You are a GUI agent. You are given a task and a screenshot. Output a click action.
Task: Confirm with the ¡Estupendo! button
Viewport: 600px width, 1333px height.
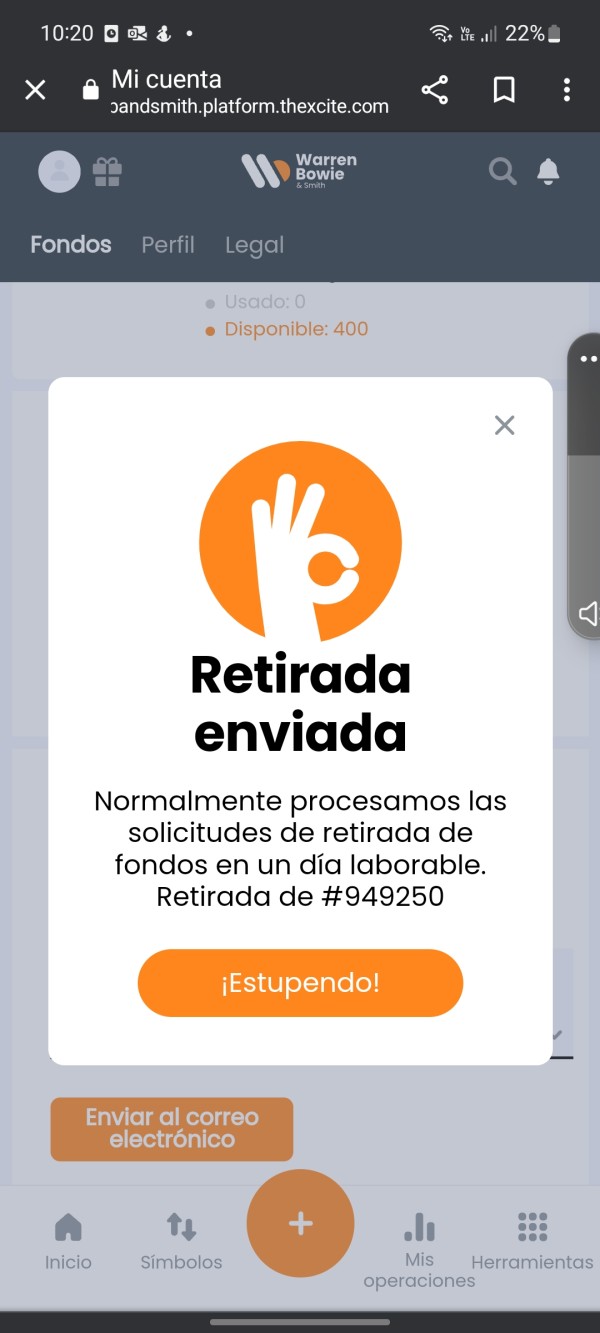coord(300,982)
